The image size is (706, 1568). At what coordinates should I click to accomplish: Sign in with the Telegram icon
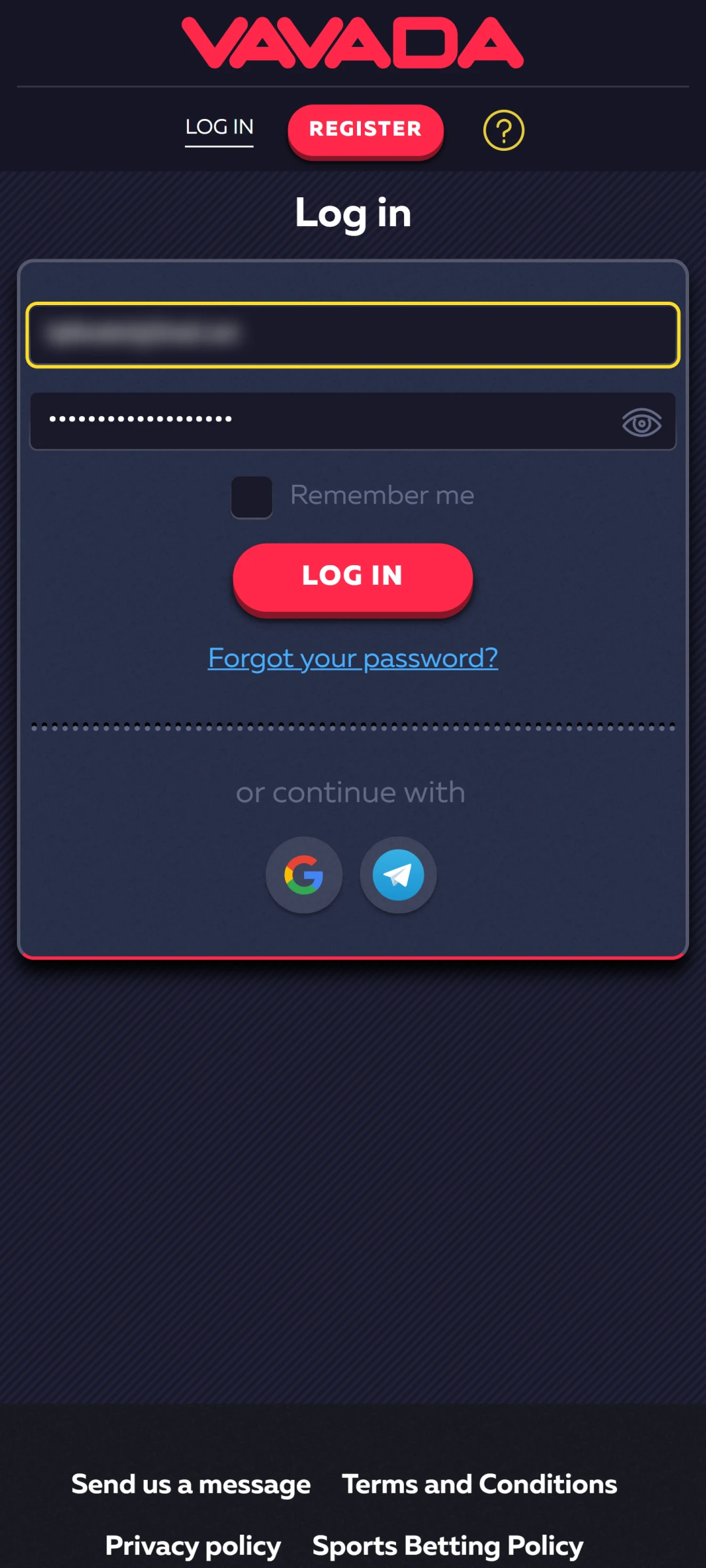pos(398,875)
